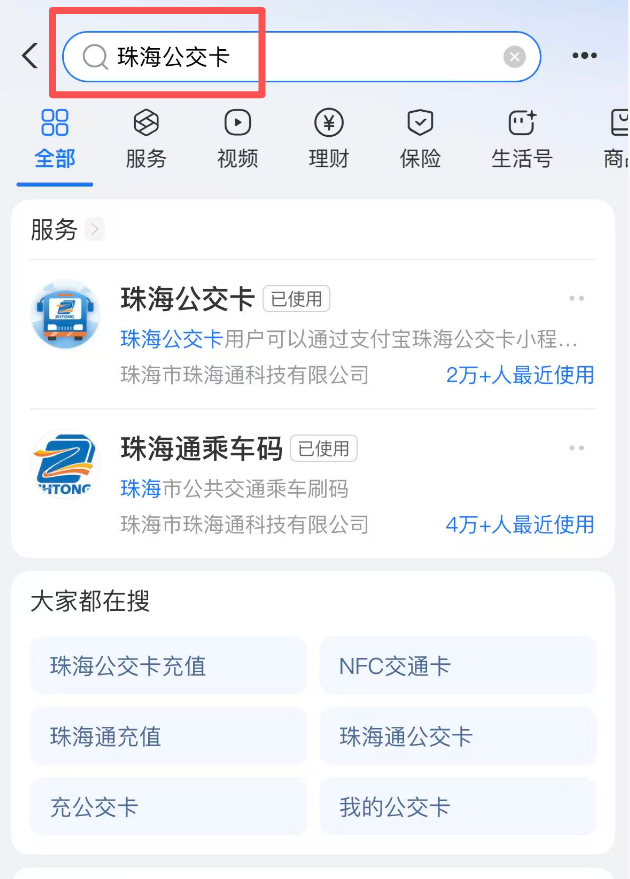The height and width of the screenshot is (879, 630).
Task: Tap the NFC交通卡 suggestion chip
Action: pos(457,666)
